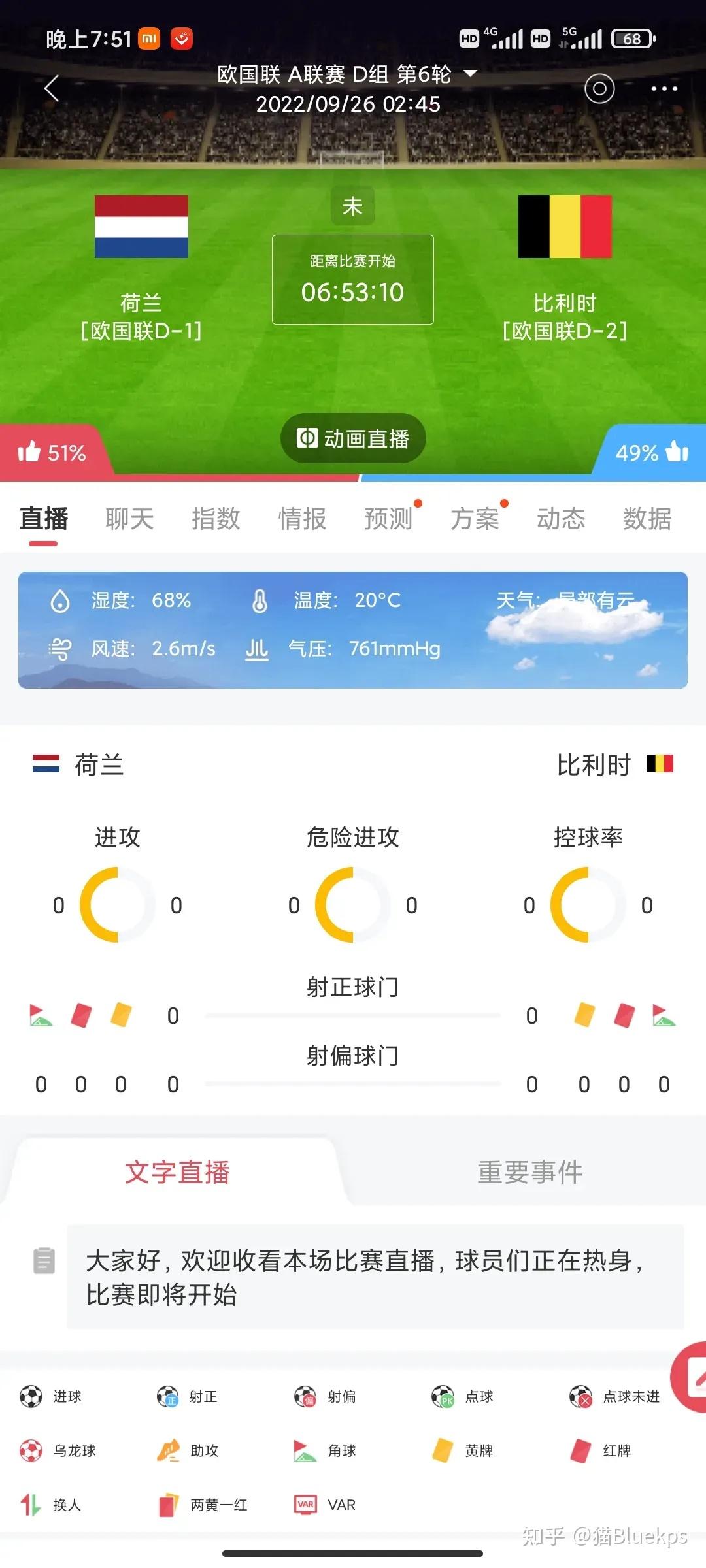Click the 两黄一红 two-yellows-one-red icon
706x1568 pixels.
(167, 1505)
